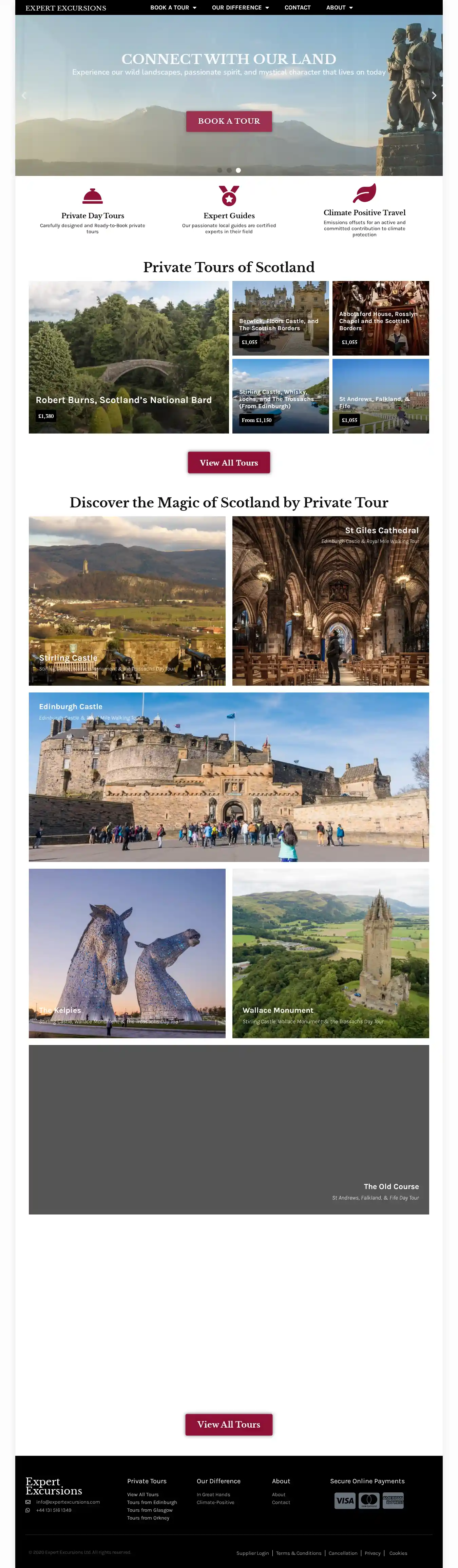Tap the Book a Tour hero button

click(229, 121)
